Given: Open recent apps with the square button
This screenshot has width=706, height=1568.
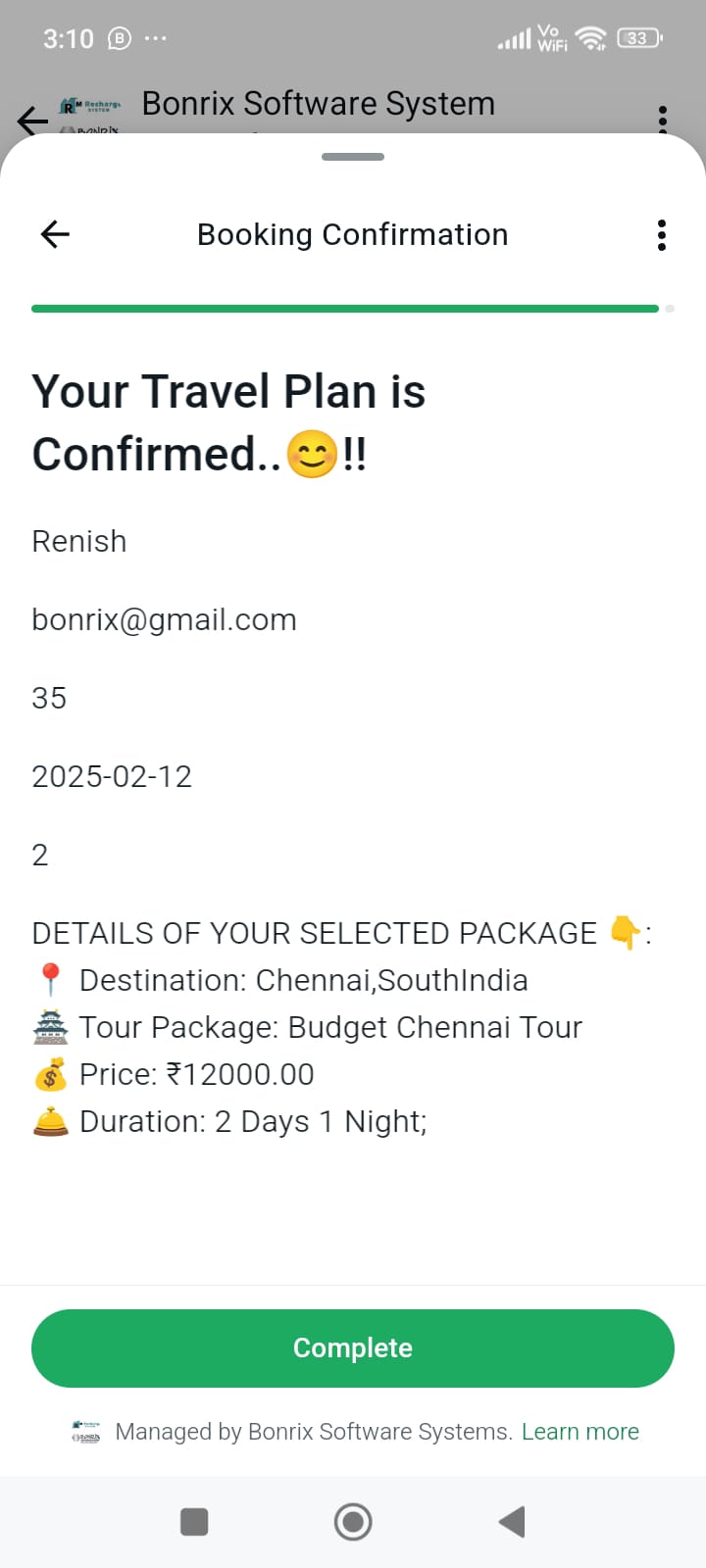Looking at the screenshot, I should [x=194, y=1522].
